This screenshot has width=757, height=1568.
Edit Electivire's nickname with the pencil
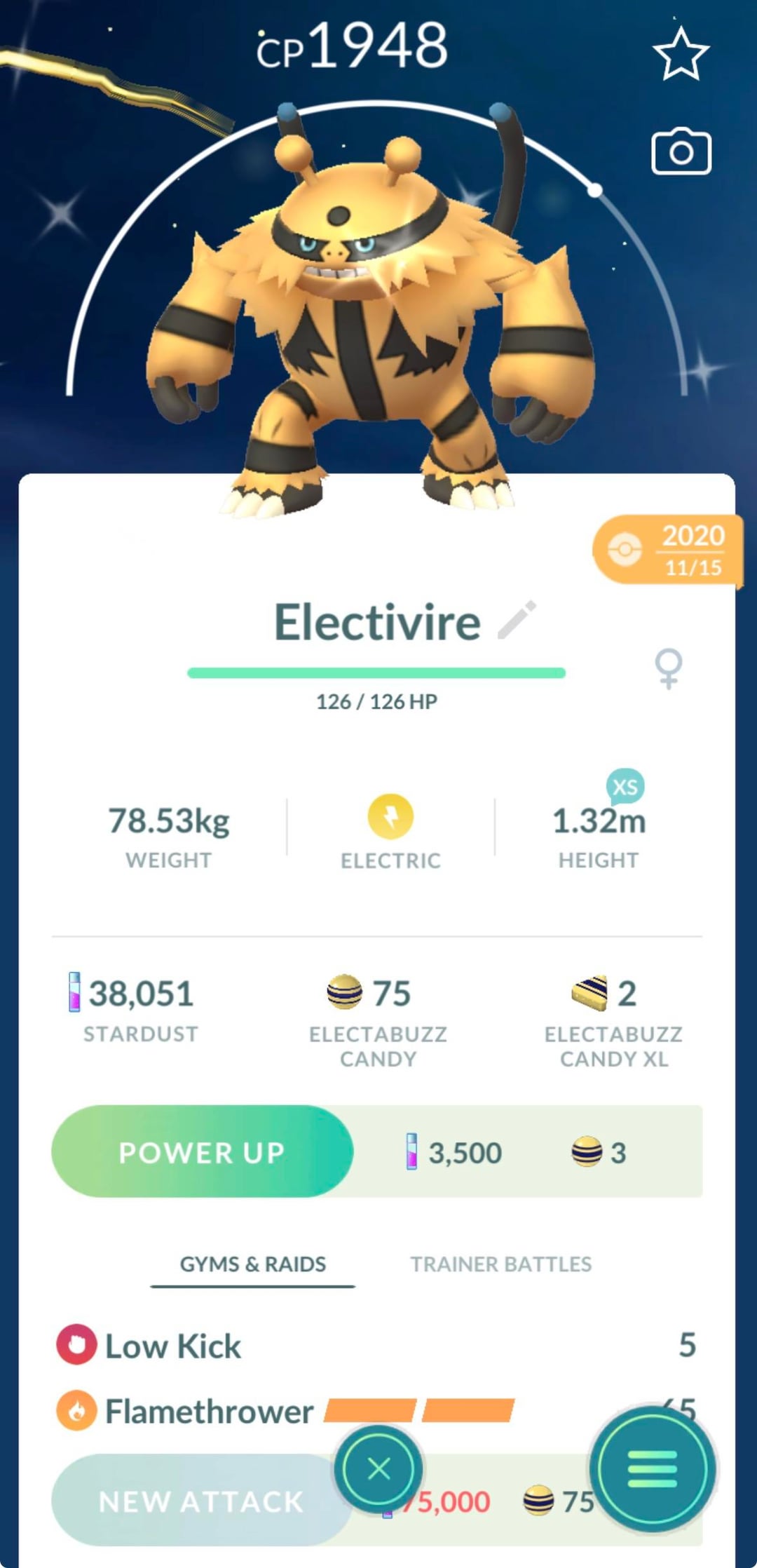(517, 620)
